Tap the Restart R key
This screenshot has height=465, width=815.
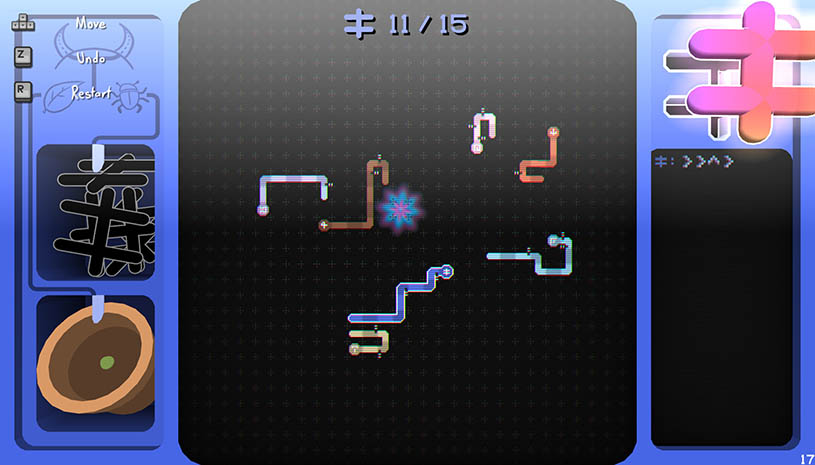[x=22, y=90]
